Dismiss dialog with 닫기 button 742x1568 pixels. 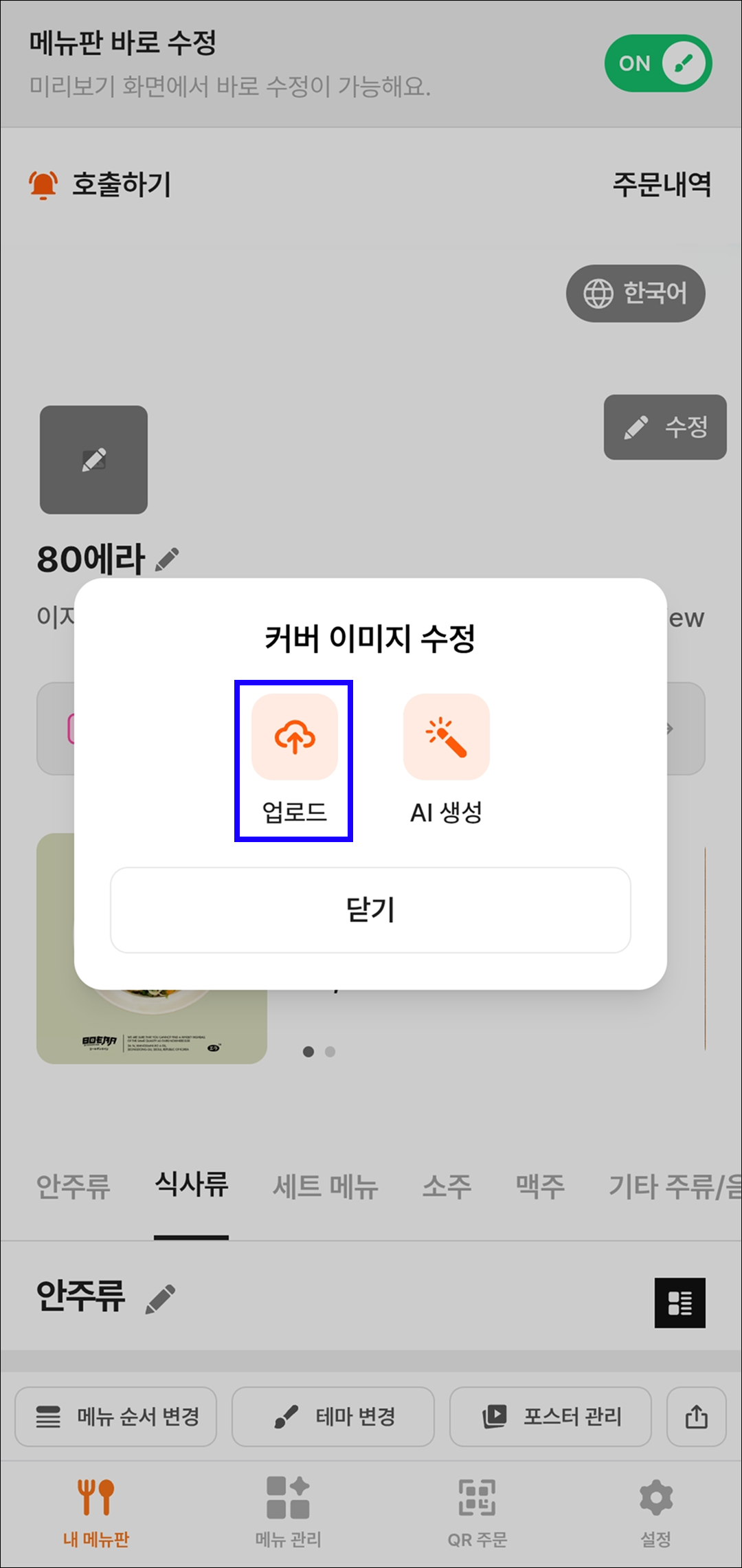click(370, 909)
